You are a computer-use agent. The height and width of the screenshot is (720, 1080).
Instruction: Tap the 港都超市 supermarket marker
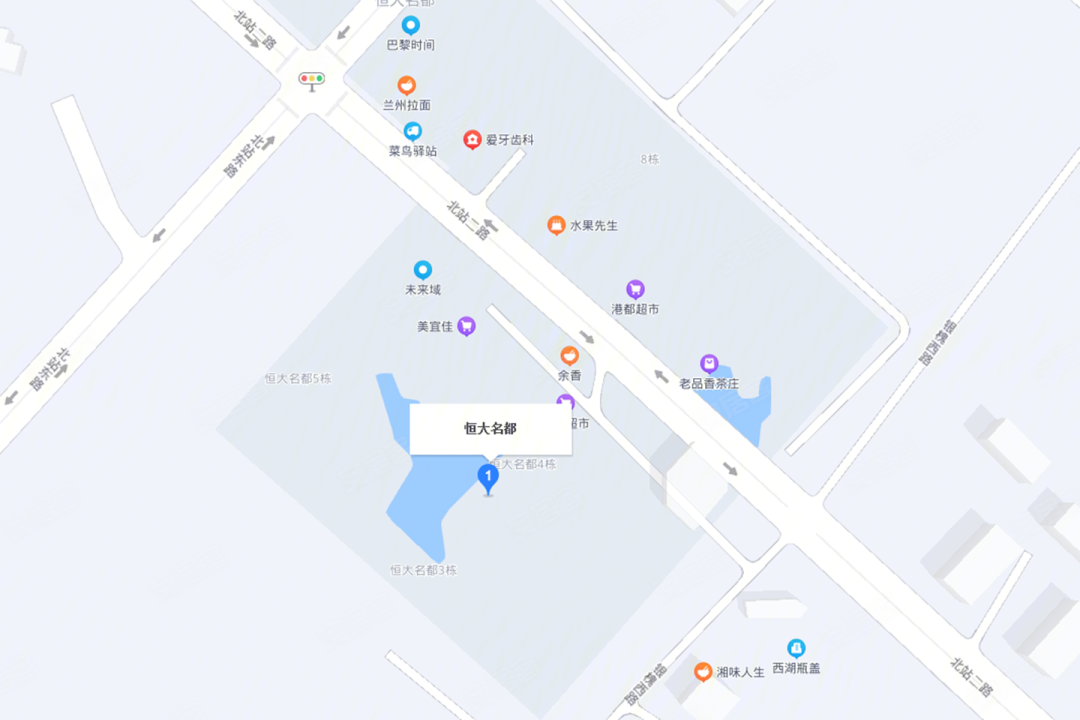635,290
